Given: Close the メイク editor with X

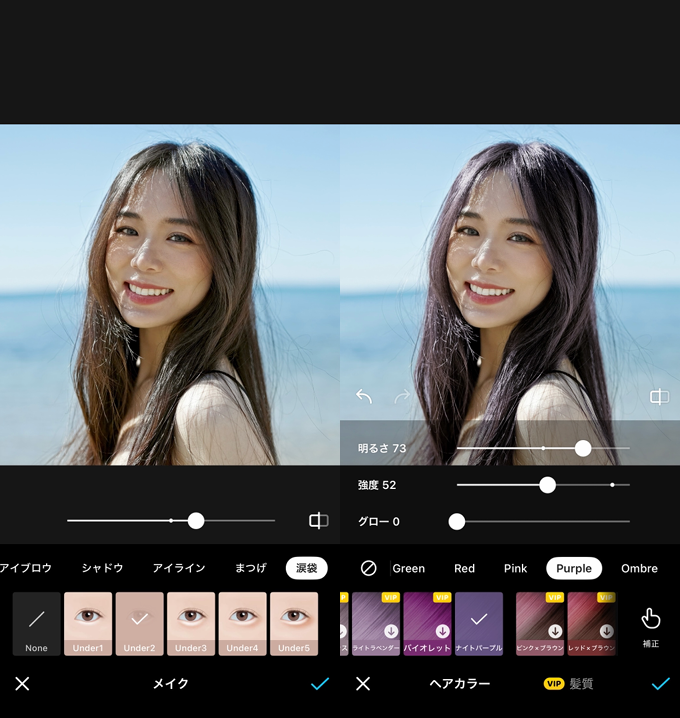Looking at the screenshot, I should click(22, 684).
